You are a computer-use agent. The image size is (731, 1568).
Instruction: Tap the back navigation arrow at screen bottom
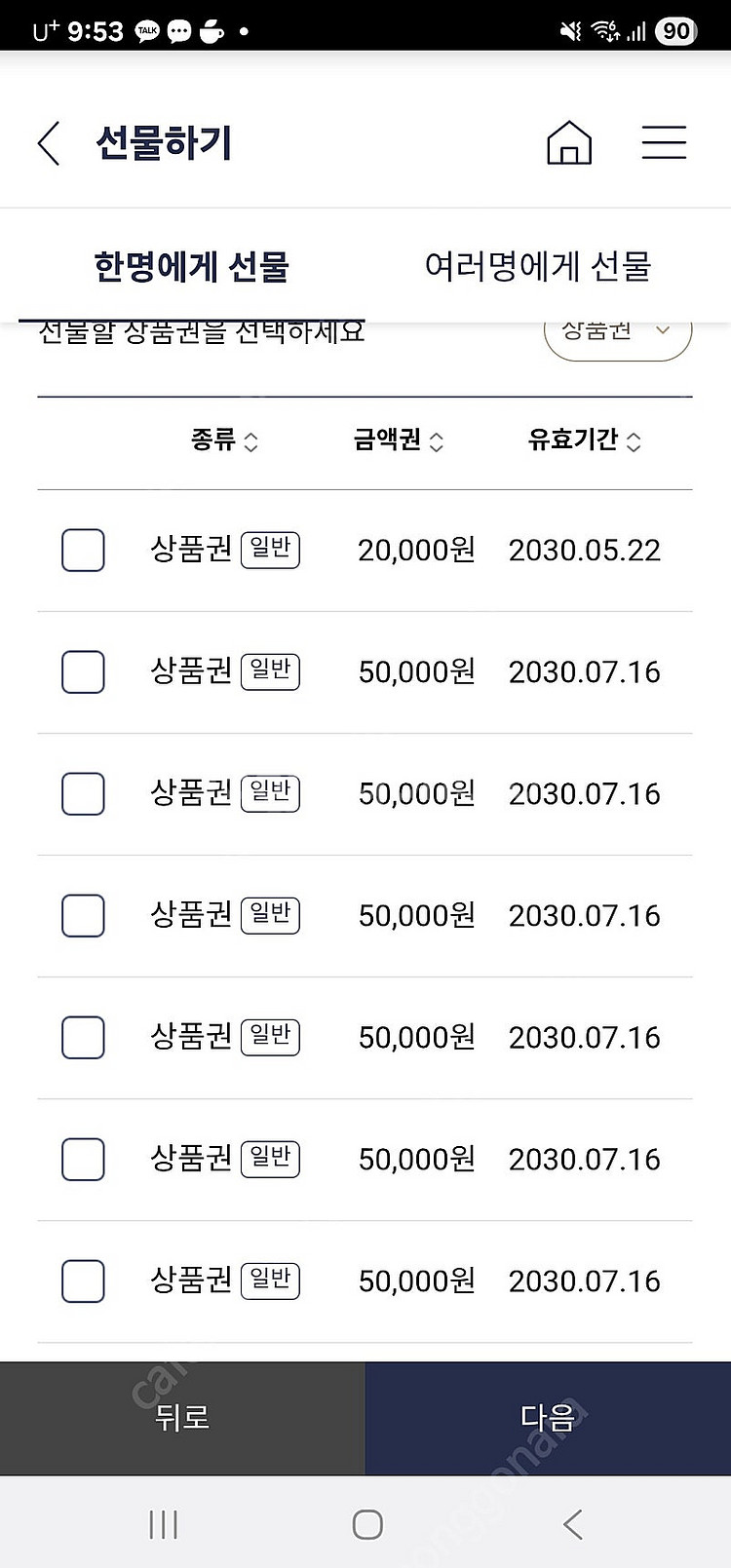click(570, 1523)
